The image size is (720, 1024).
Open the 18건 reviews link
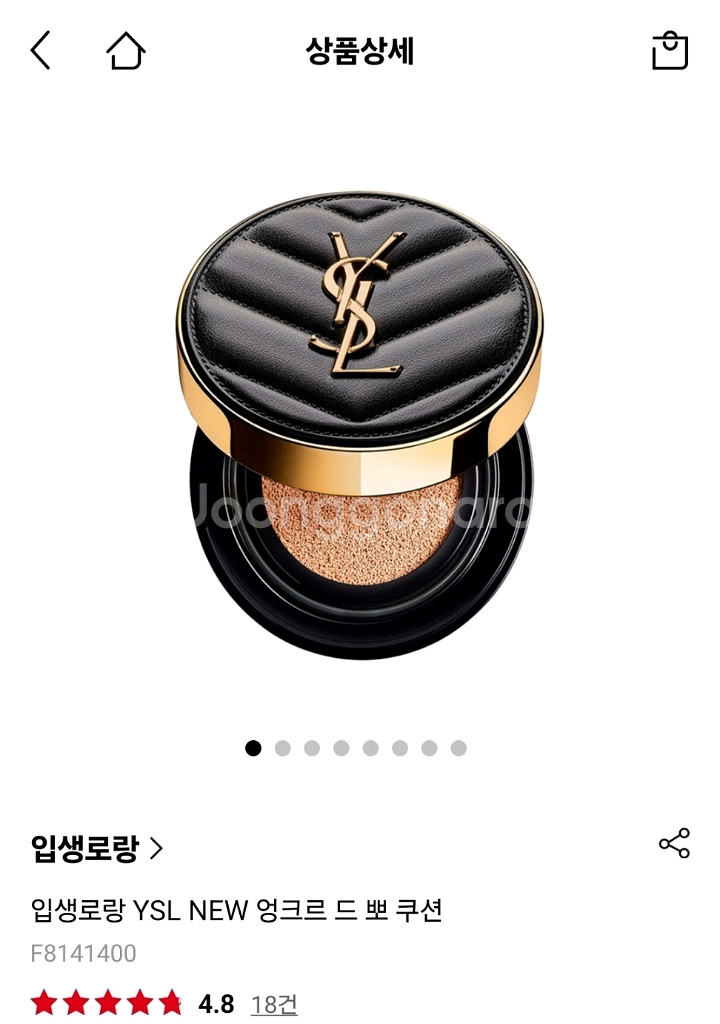(x=274, y=1004)
